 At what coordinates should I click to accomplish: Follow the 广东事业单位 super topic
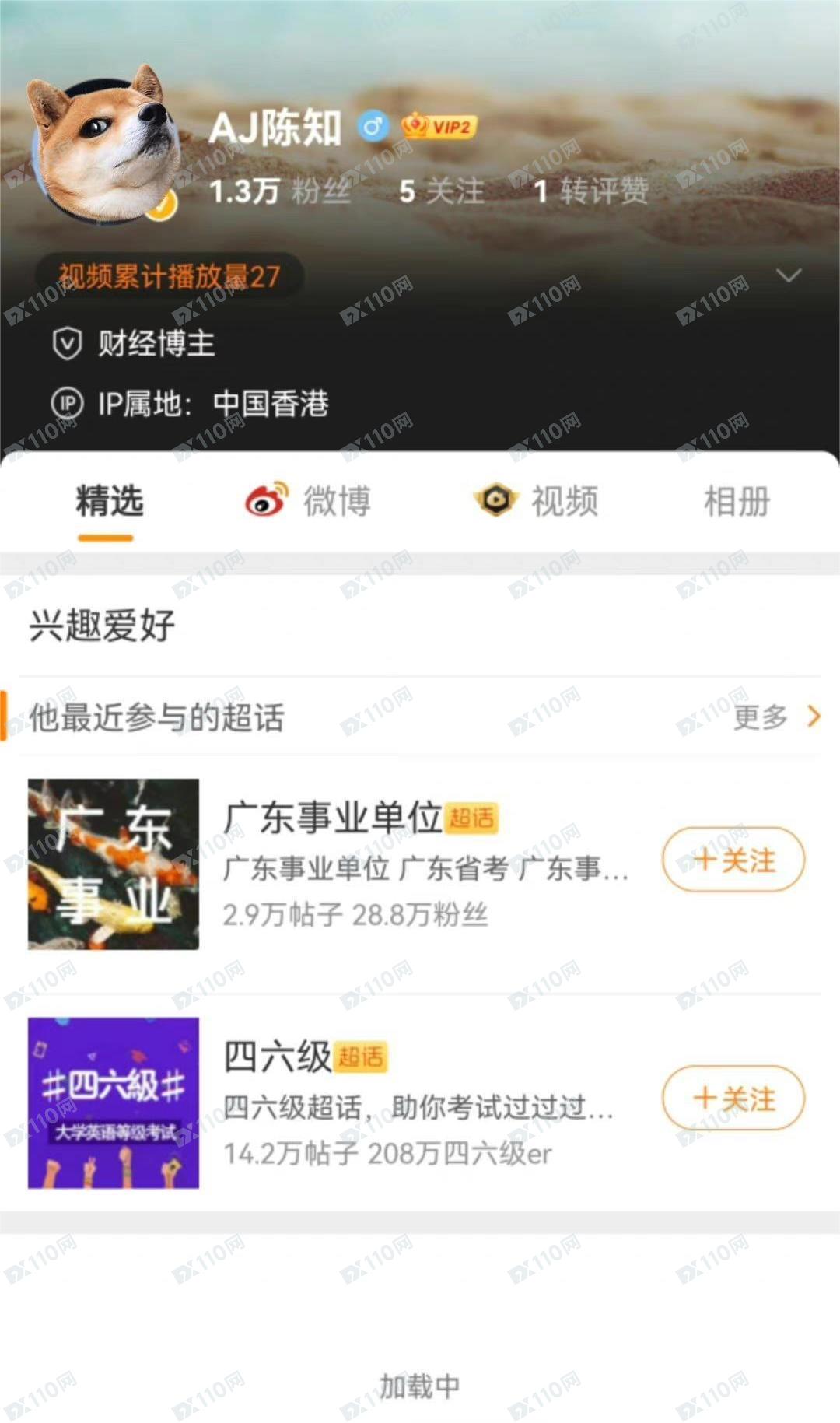(x=733, y=860)
